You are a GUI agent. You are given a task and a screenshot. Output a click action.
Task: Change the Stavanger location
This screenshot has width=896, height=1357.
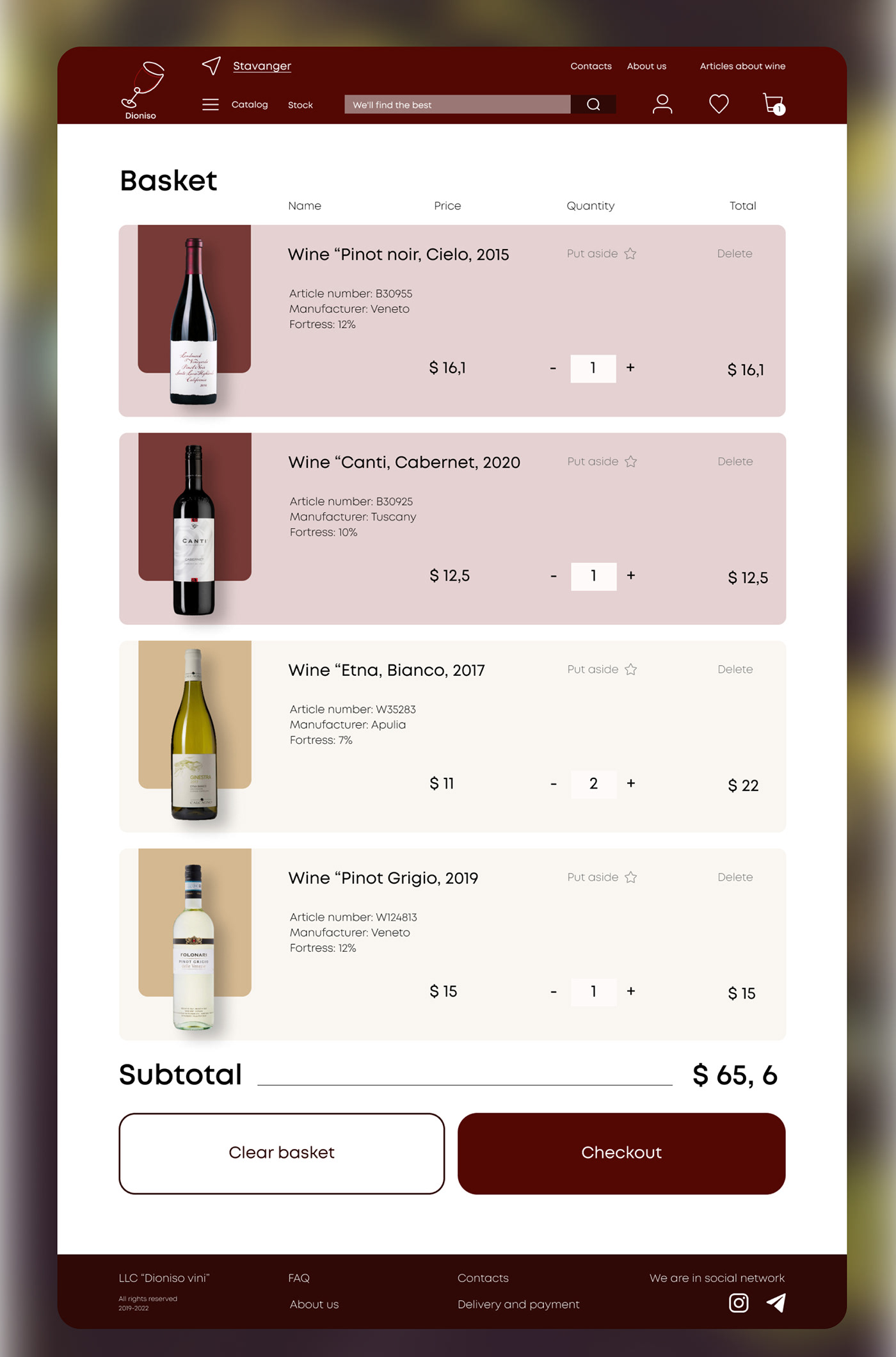pyautogui.click(x=262, y=66)
